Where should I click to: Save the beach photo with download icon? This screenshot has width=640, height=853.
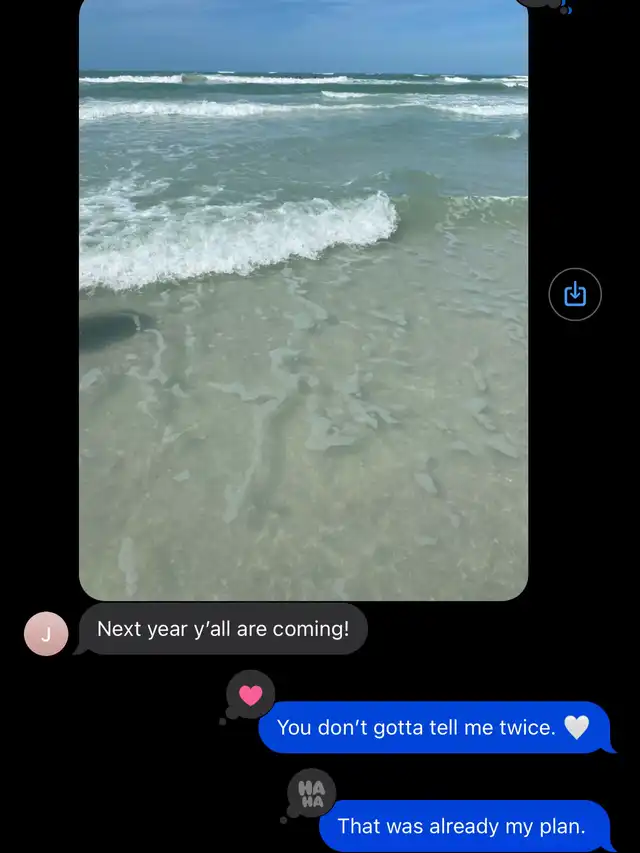coord(575,294)
